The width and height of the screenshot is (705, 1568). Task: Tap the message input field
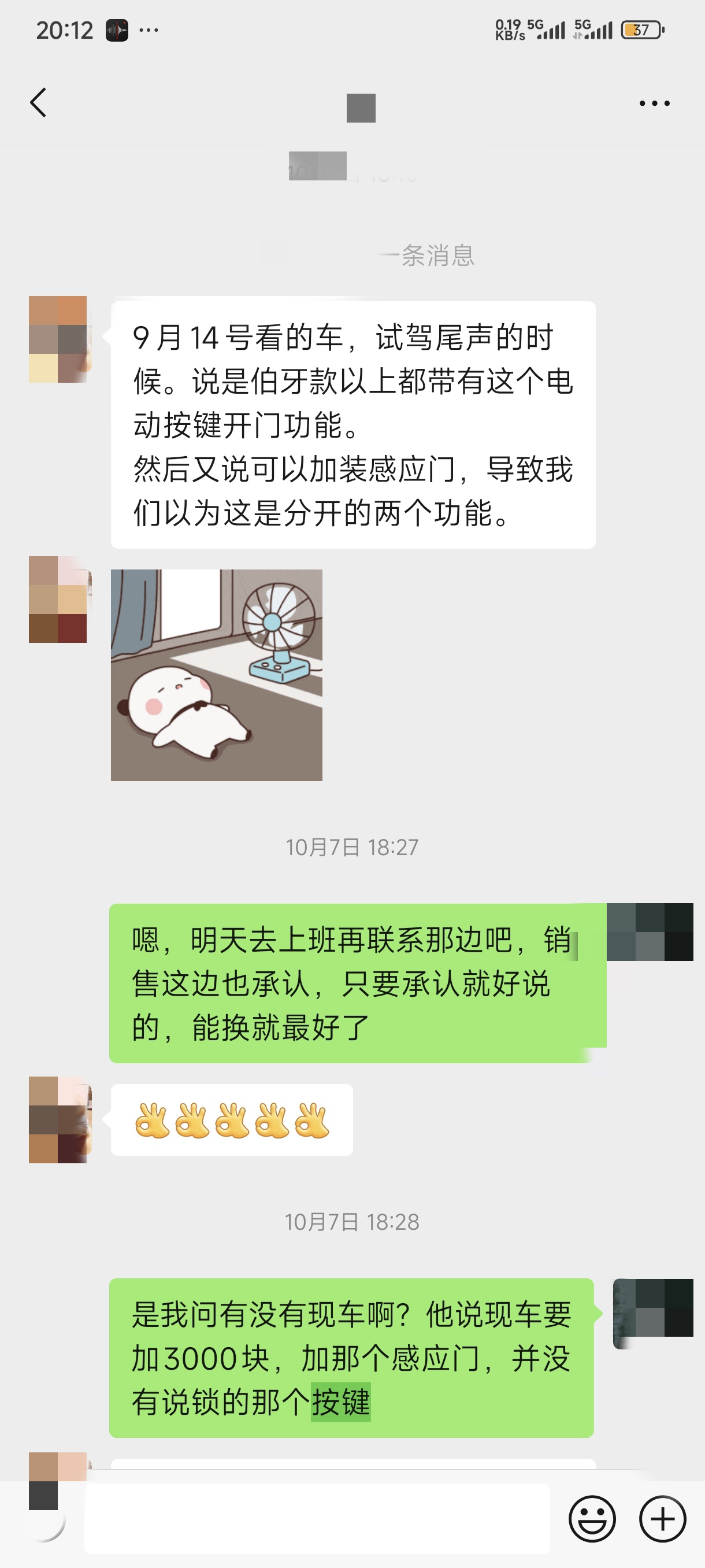pyautogui.click(x=316, y=1518)
